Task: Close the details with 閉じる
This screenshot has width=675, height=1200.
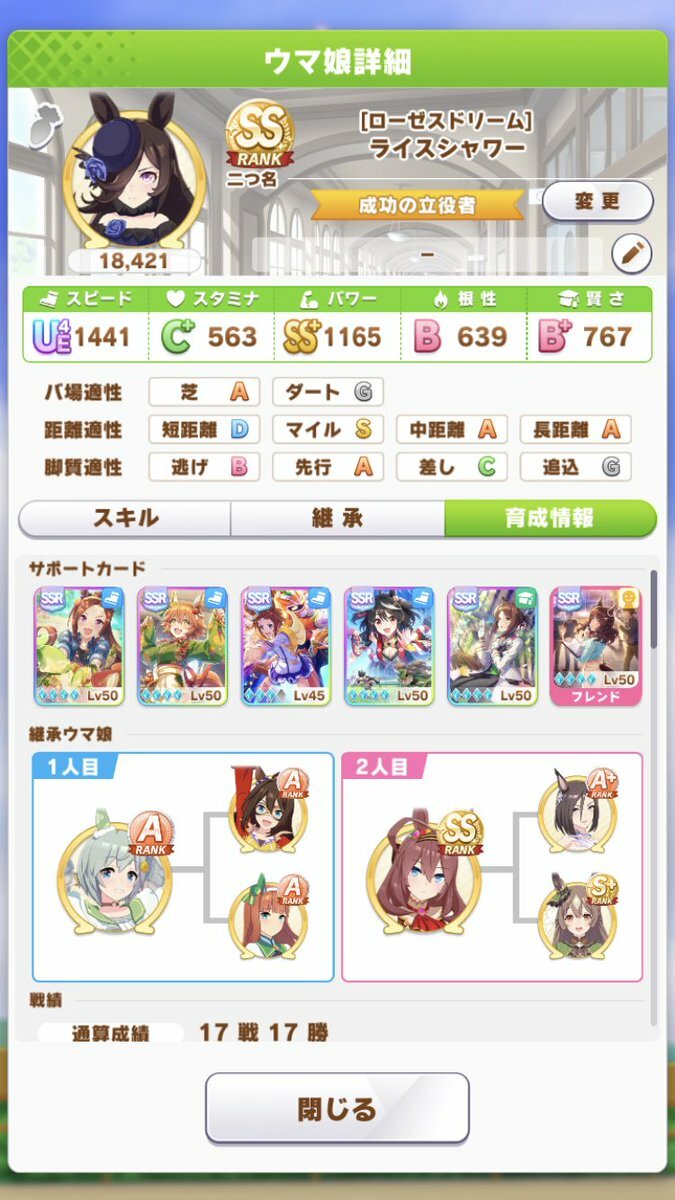Action: pos(337,1108)
